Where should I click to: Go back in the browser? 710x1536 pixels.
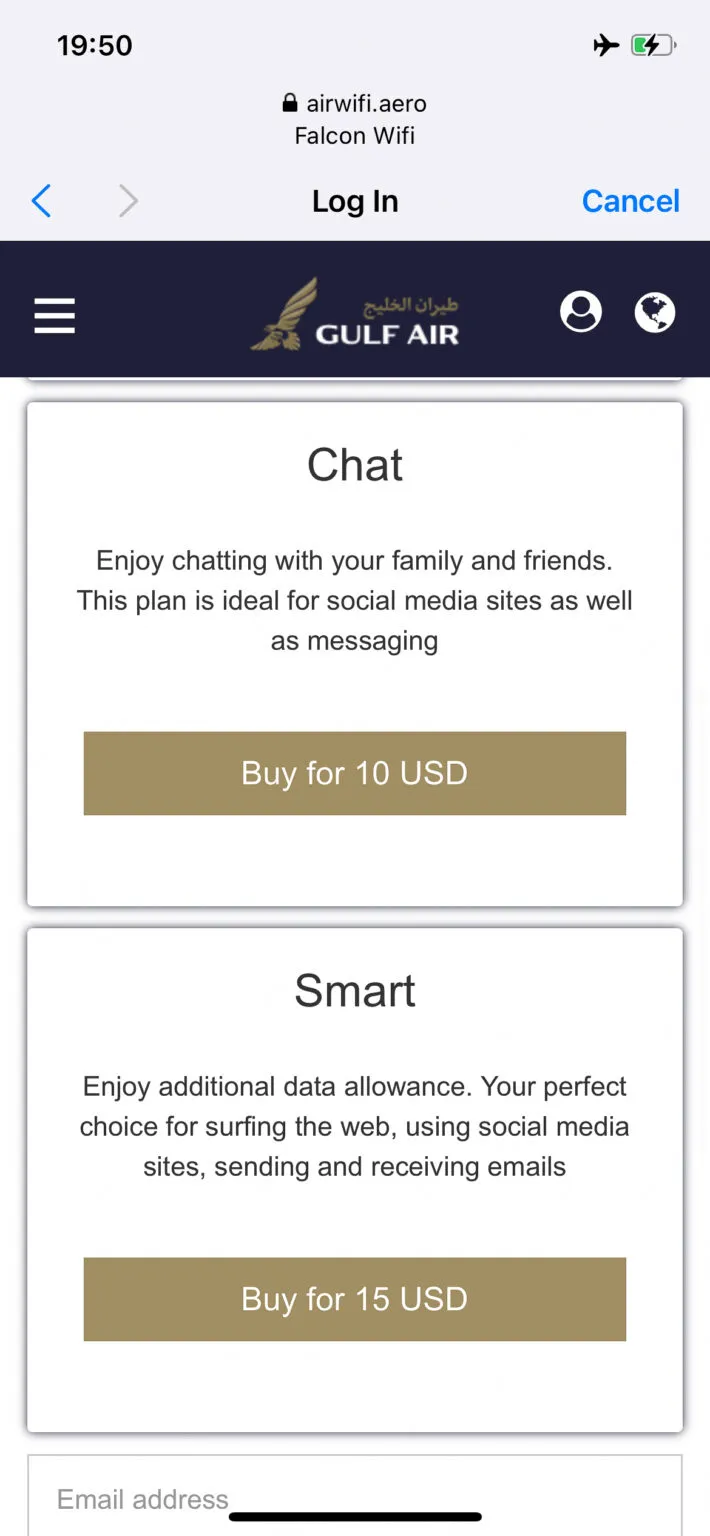[x=42, y=201]
